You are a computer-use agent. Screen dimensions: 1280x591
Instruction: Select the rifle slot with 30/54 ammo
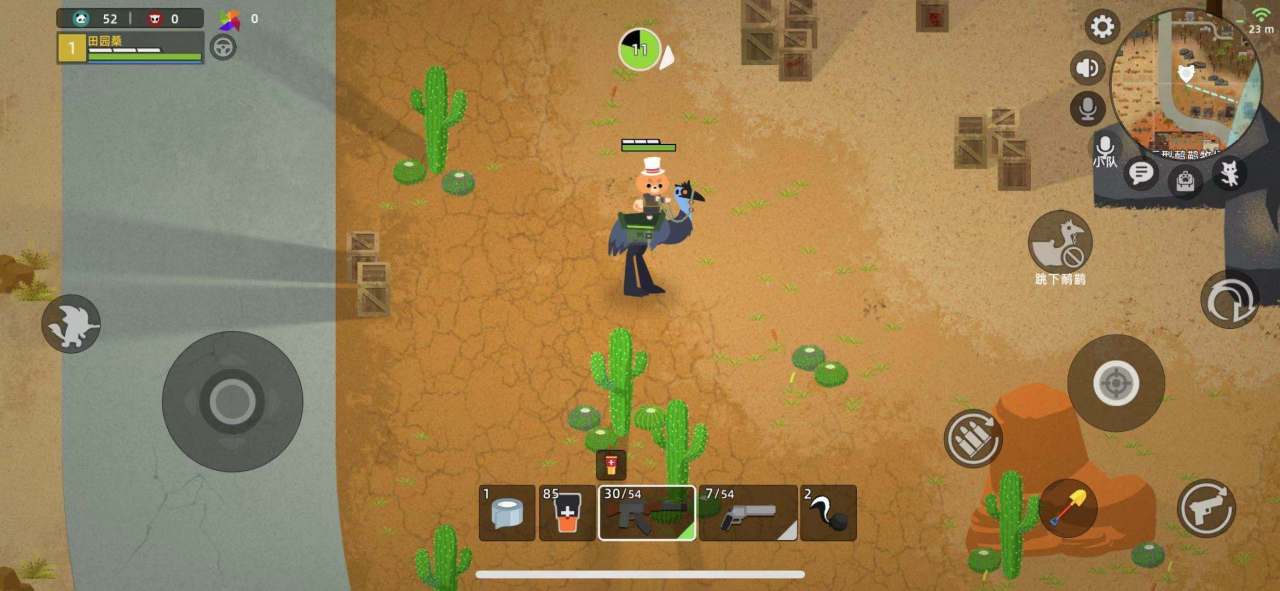647,513
